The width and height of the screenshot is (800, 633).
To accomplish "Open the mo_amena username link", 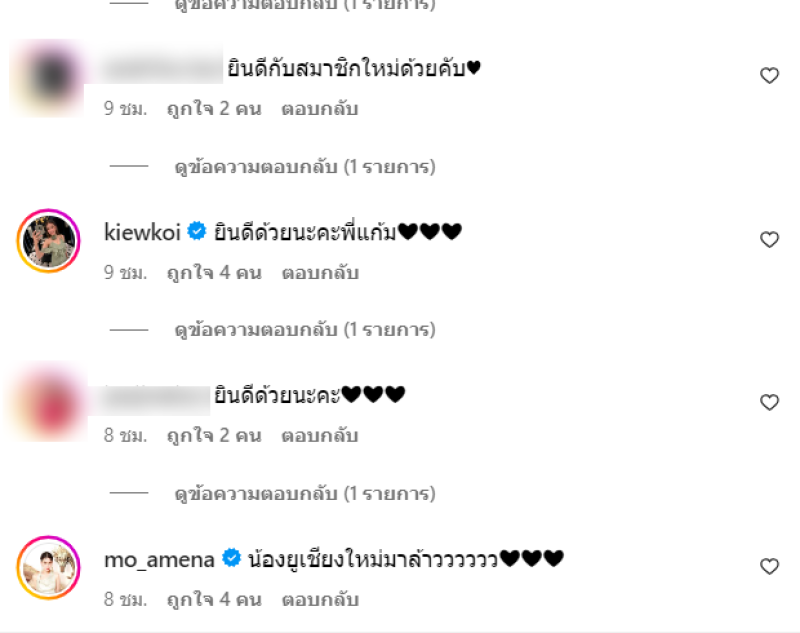I will 159,559.
